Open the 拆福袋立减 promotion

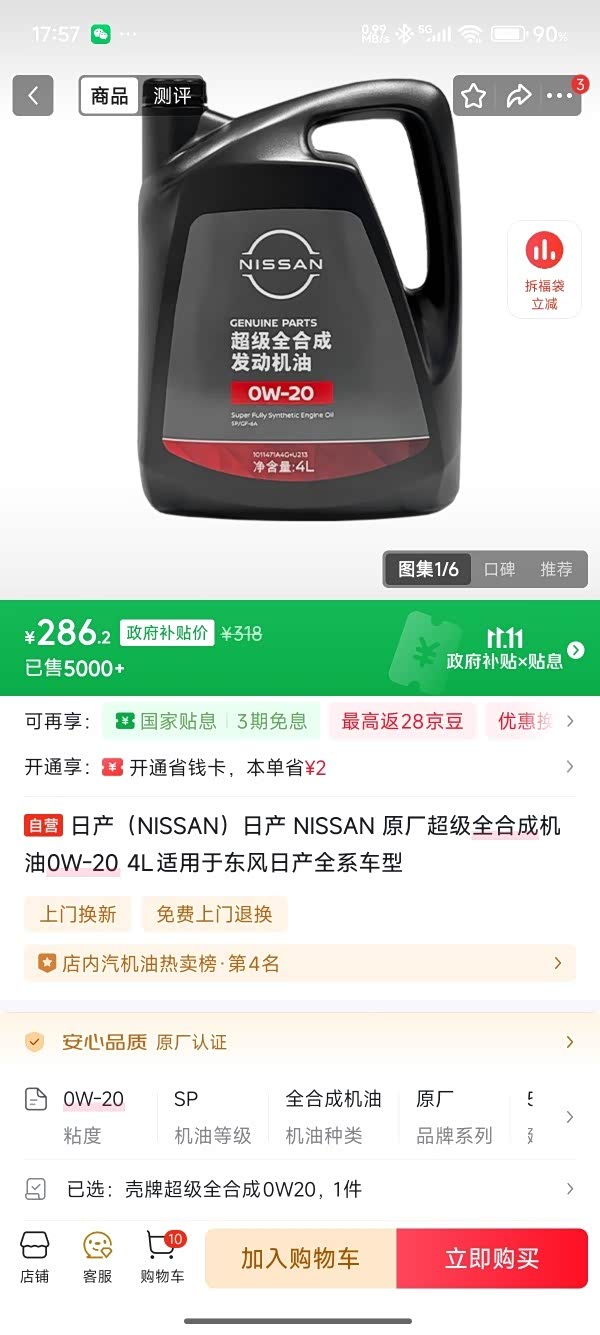[544, 268]
